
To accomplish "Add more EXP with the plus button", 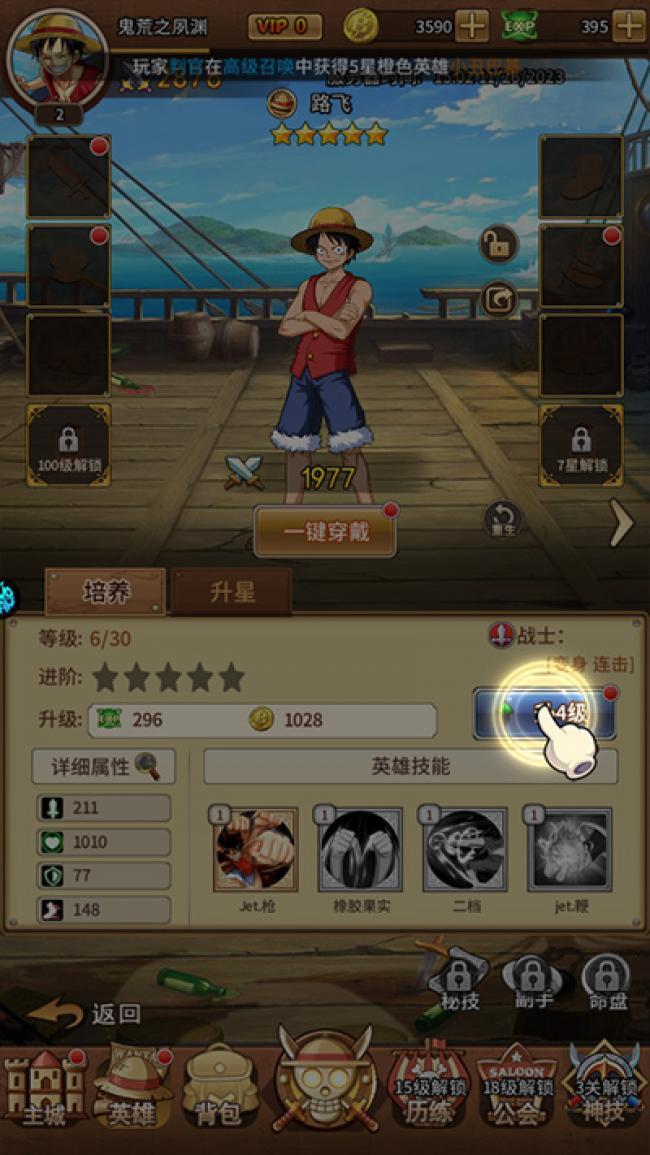I will point(628,26).
